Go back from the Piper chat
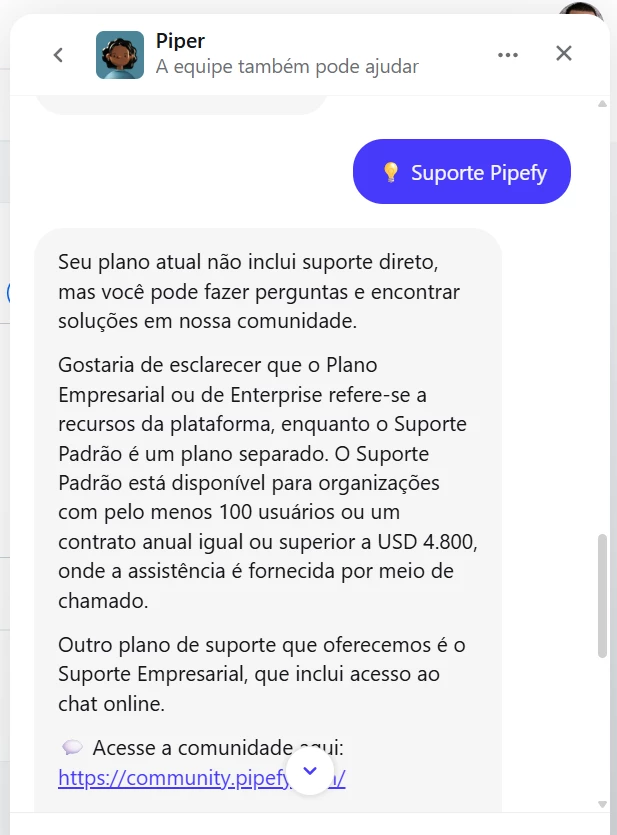Screen dimensions: 617x835 [x=58, y=55]
